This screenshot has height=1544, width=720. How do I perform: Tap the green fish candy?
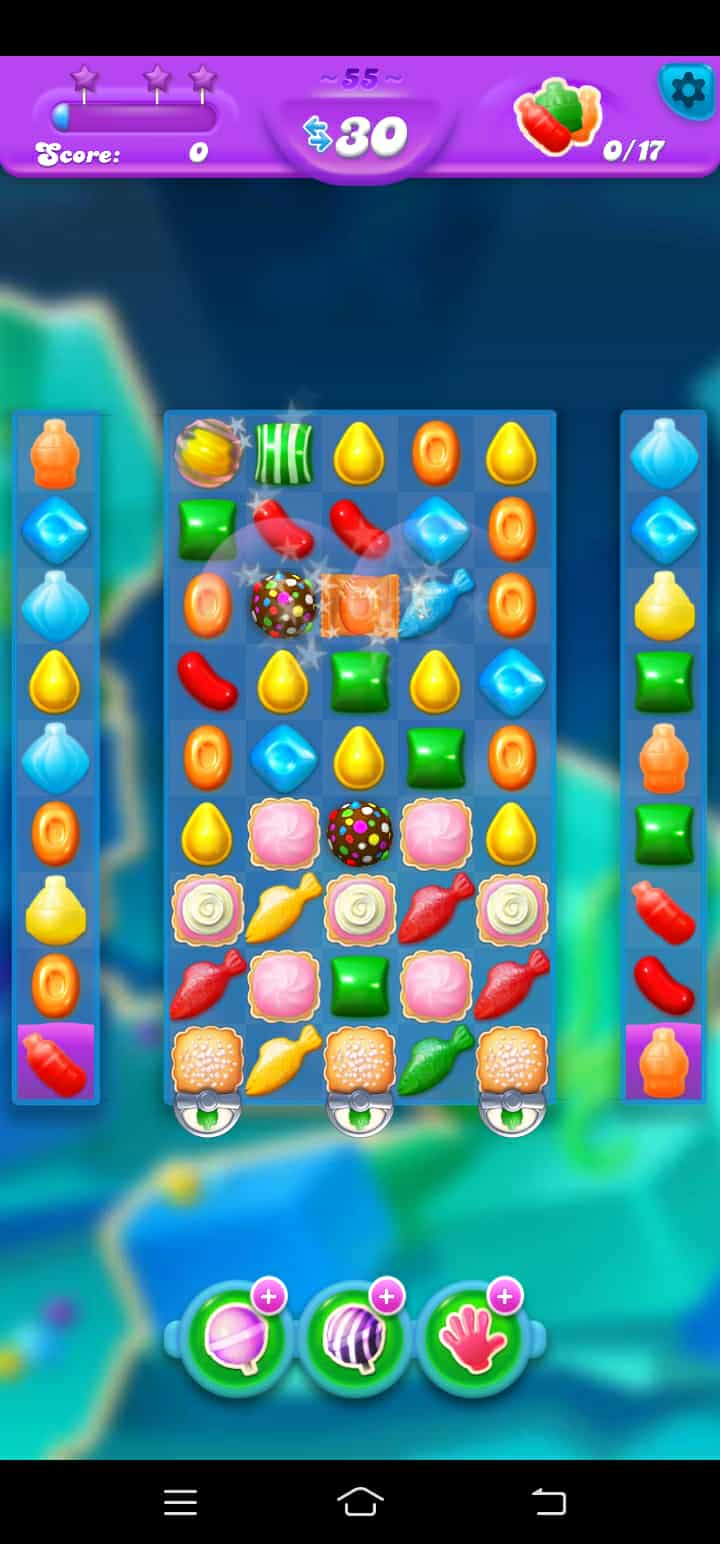[x=436, y=1060]
